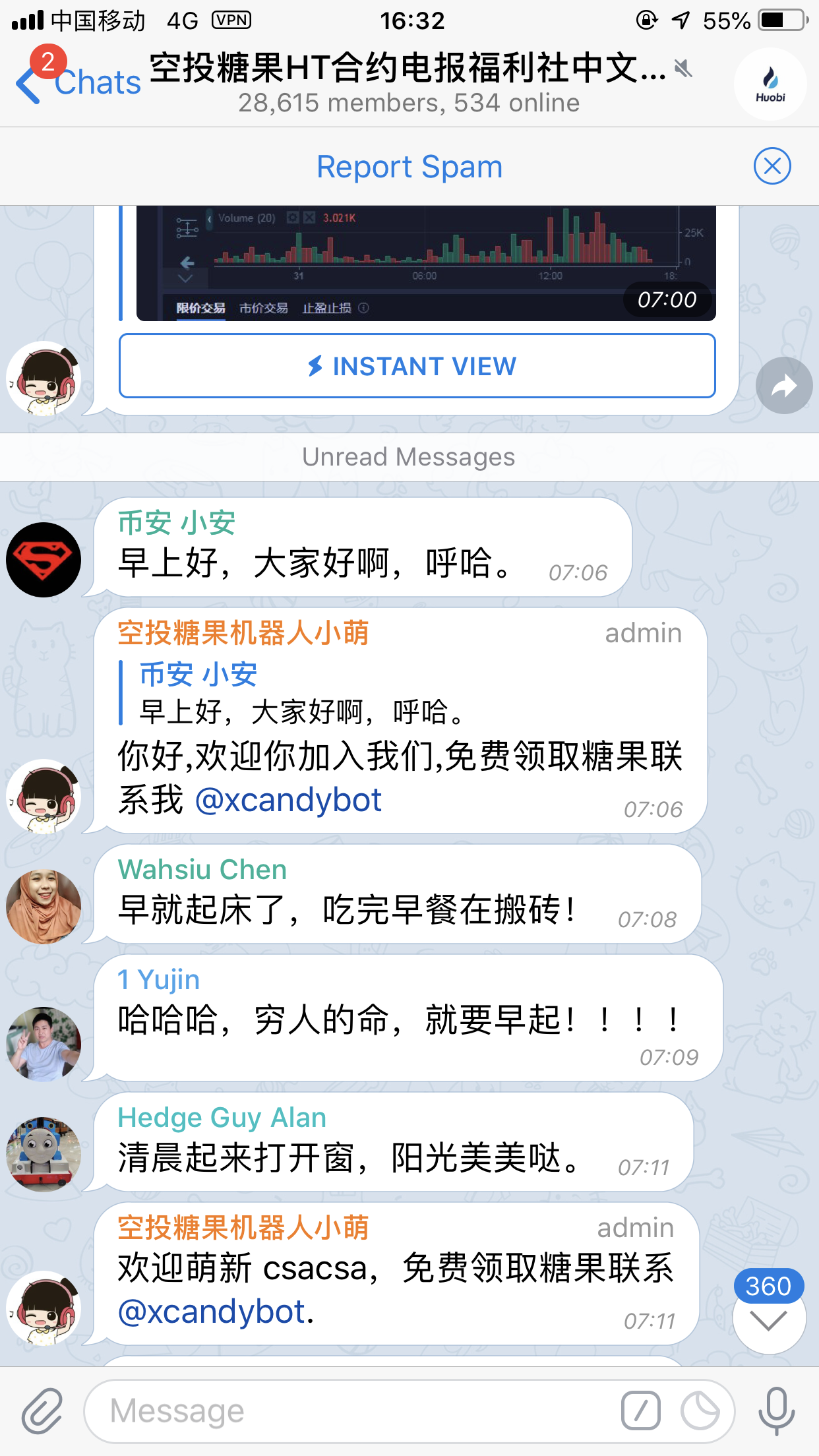
Task: Tap Report Spam
Action: pyautogui.click(x=409, y=167)
